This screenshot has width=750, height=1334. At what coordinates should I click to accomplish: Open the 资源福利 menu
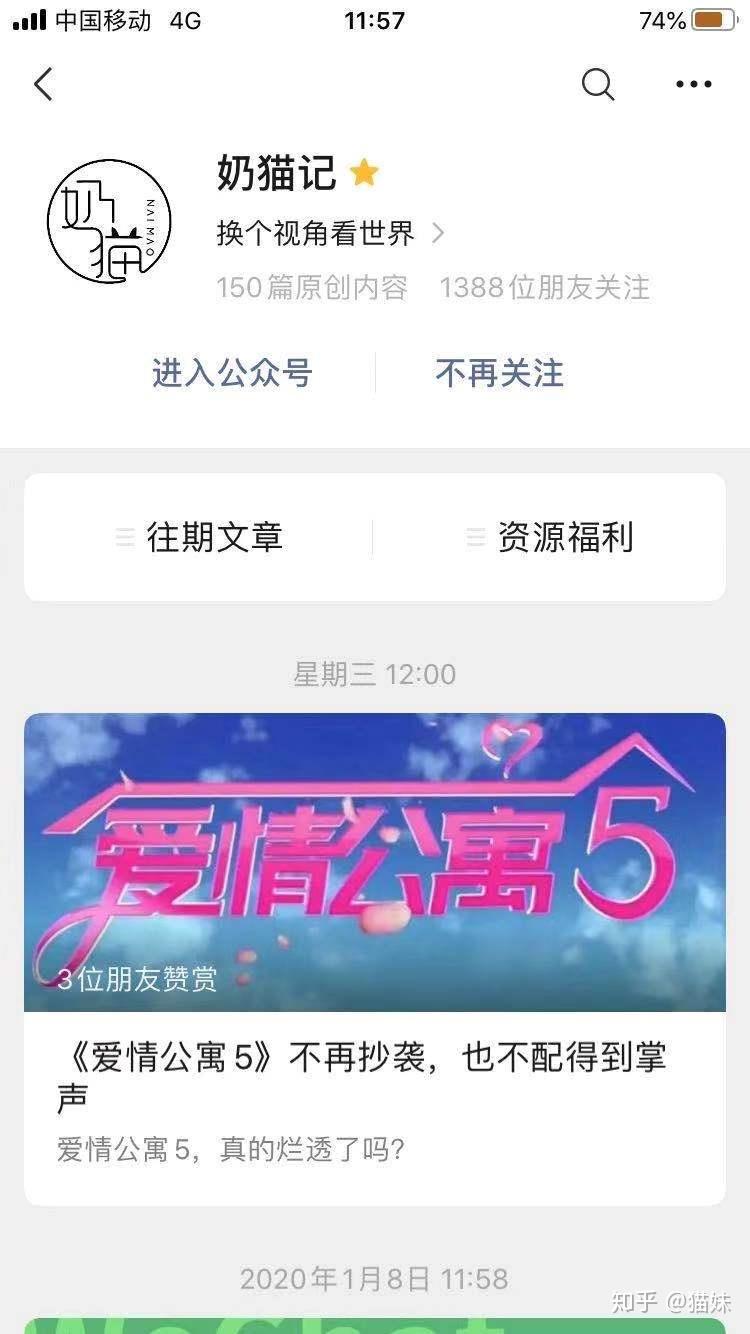(x=550, y=537)
